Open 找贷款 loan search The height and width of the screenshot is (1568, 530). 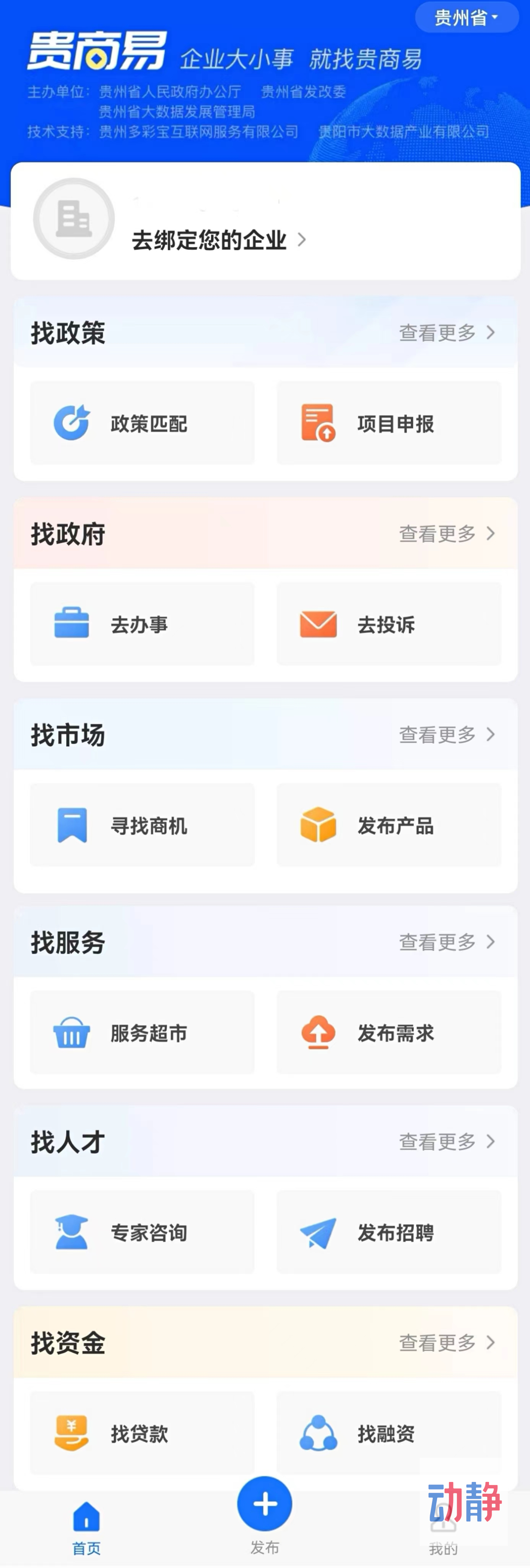coord(142,1433)
